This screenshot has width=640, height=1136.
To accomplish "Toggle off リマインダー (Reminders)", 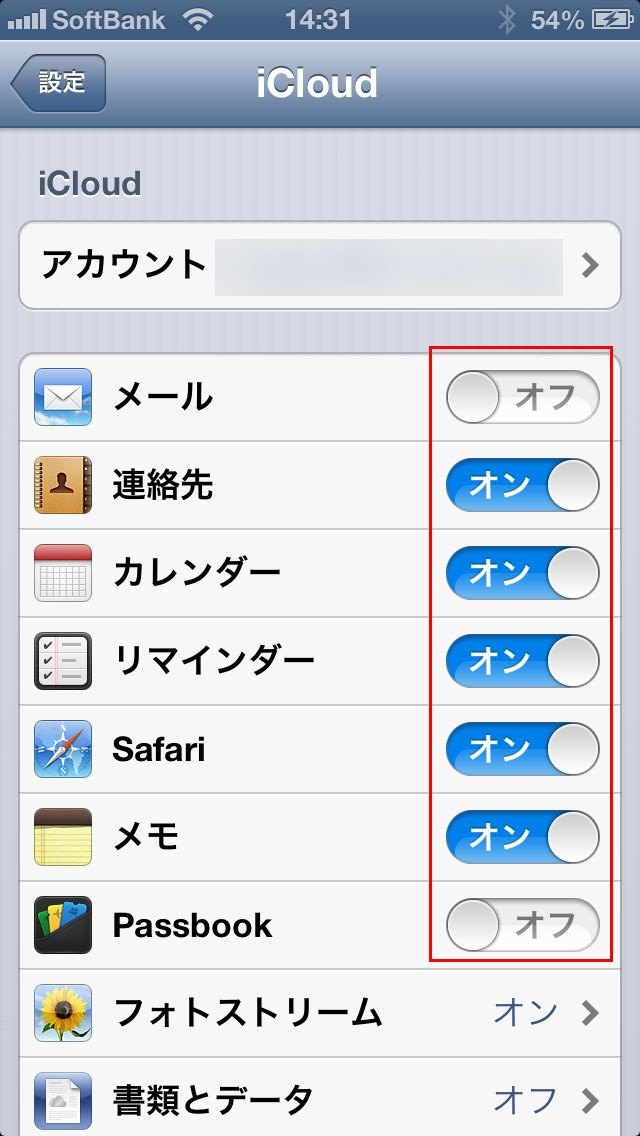I will [x=522, y=662].
